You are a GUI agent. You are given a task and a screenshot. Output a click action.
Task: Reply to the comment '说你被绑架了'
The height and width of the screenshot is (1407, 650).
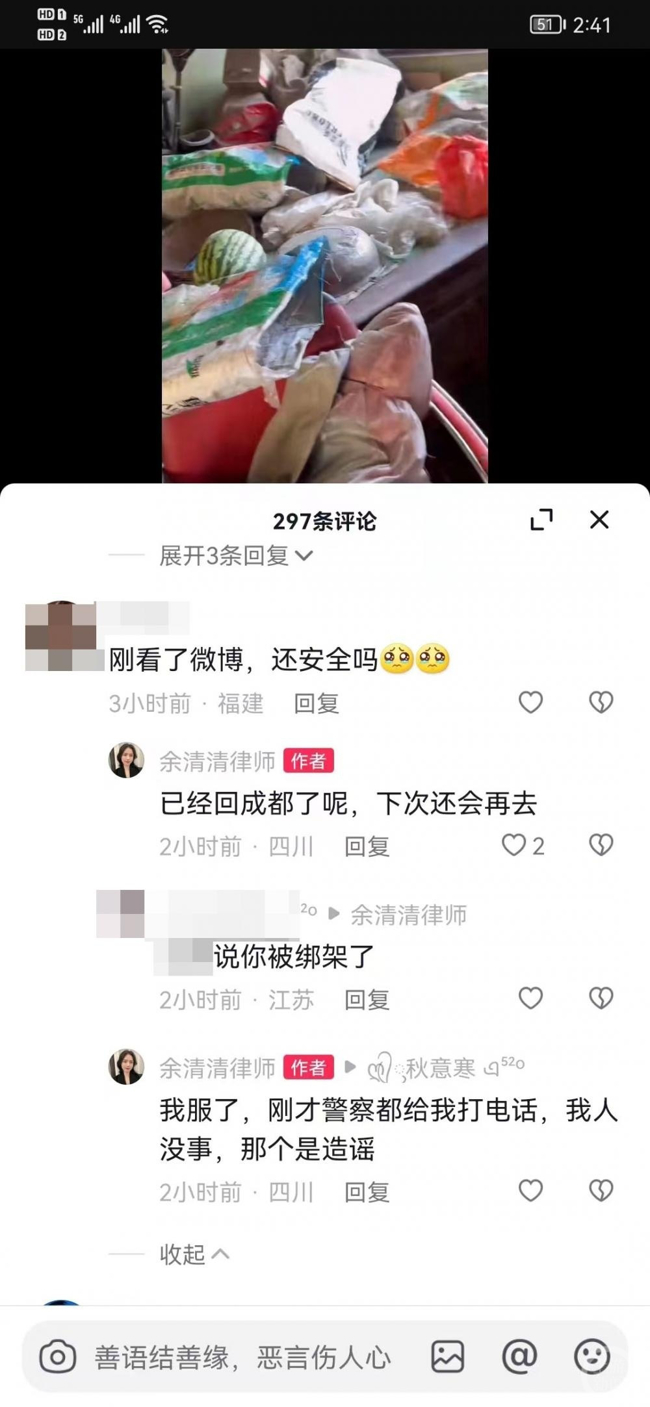pyautogui.click(x=366, y=999)
